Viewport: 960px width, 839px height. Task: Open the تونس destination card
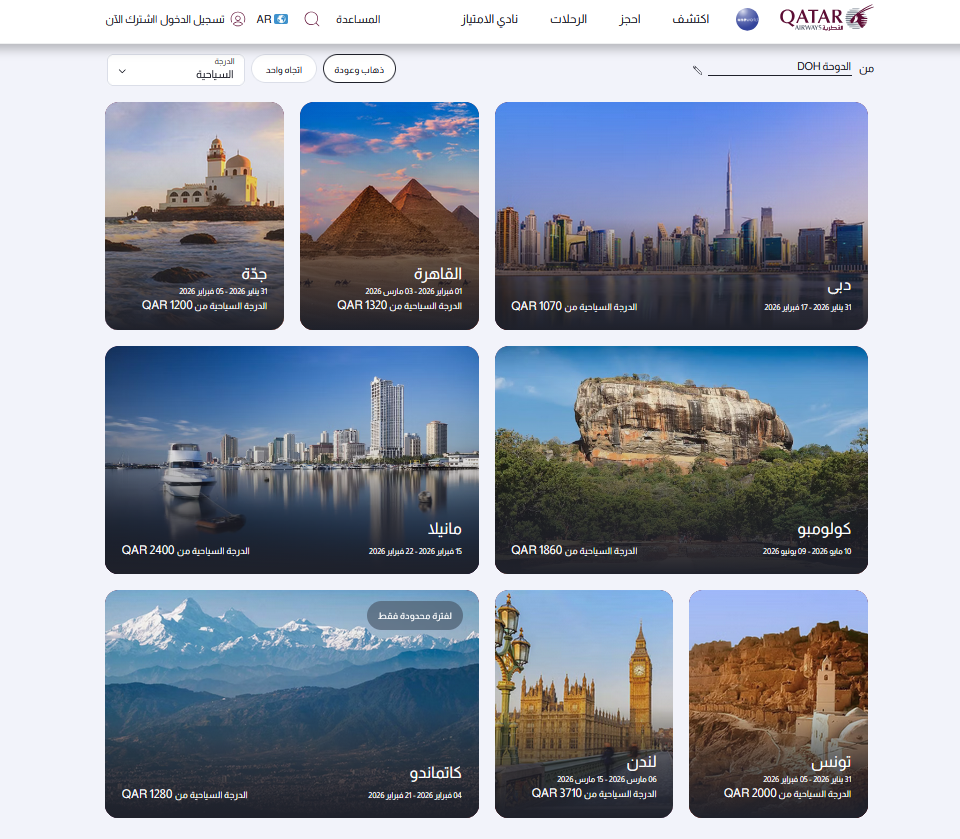tap(778, 703)
